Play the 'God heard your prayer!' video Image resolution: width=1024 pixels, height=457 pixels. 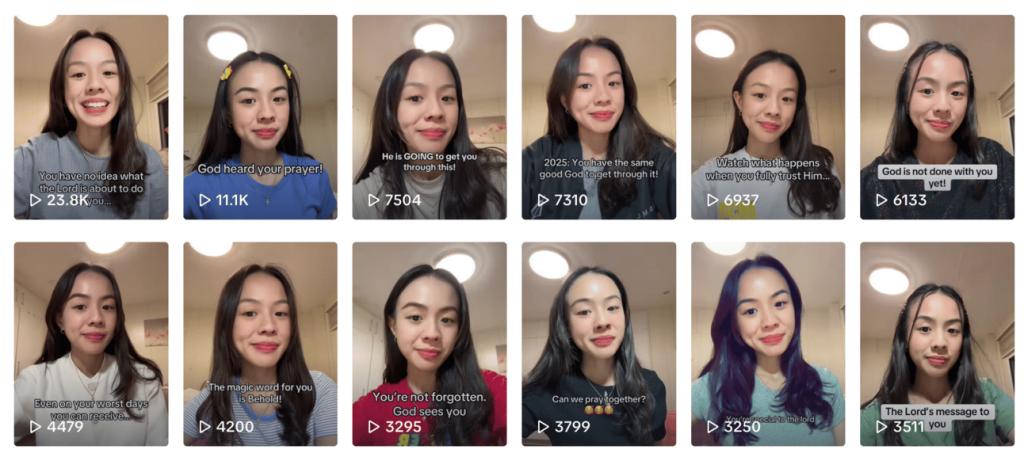[260, 117]
